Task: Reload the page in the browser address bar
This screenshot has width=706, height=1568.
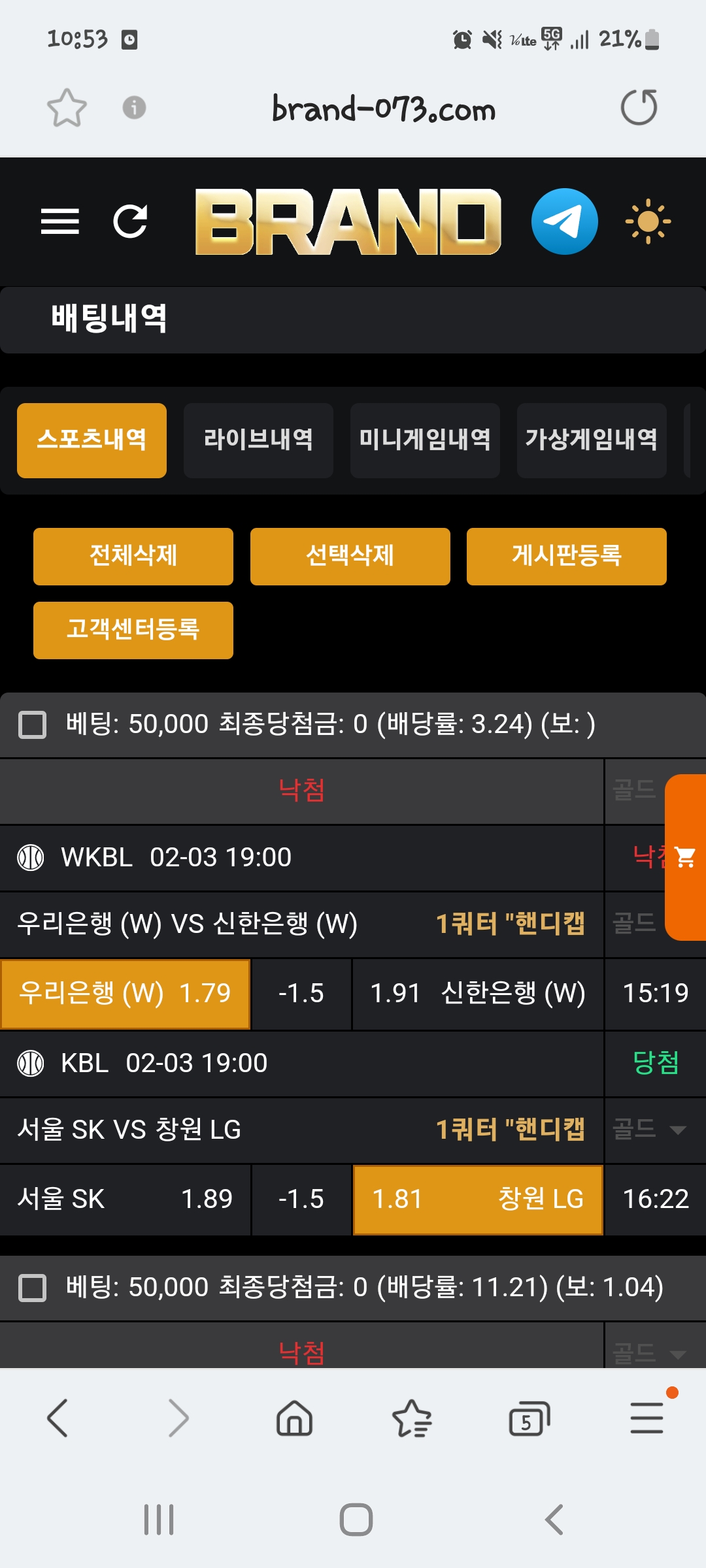Action: pos(639,108)
